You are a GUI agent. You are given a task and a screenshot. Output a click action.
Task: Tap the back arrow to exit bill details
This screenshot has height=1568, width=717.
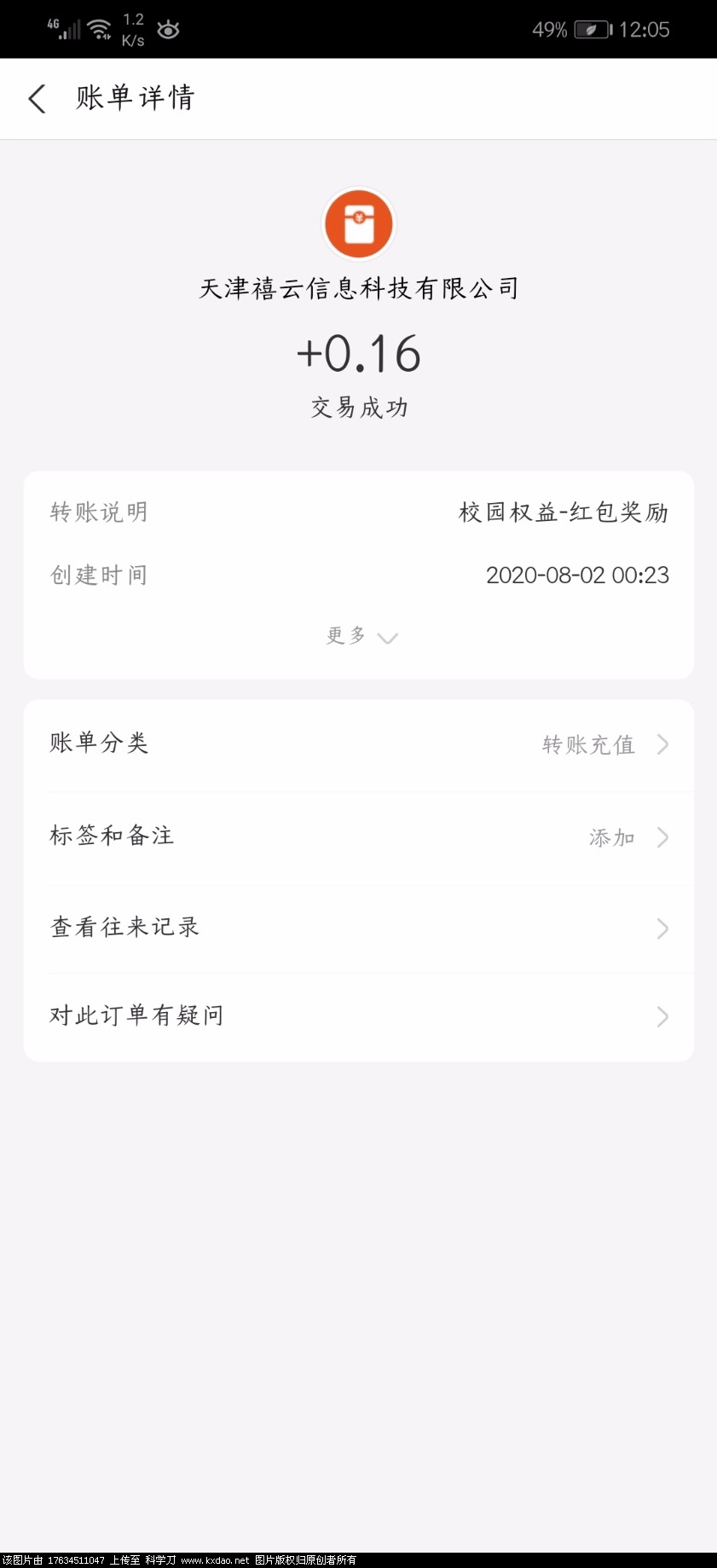(37, 98)
